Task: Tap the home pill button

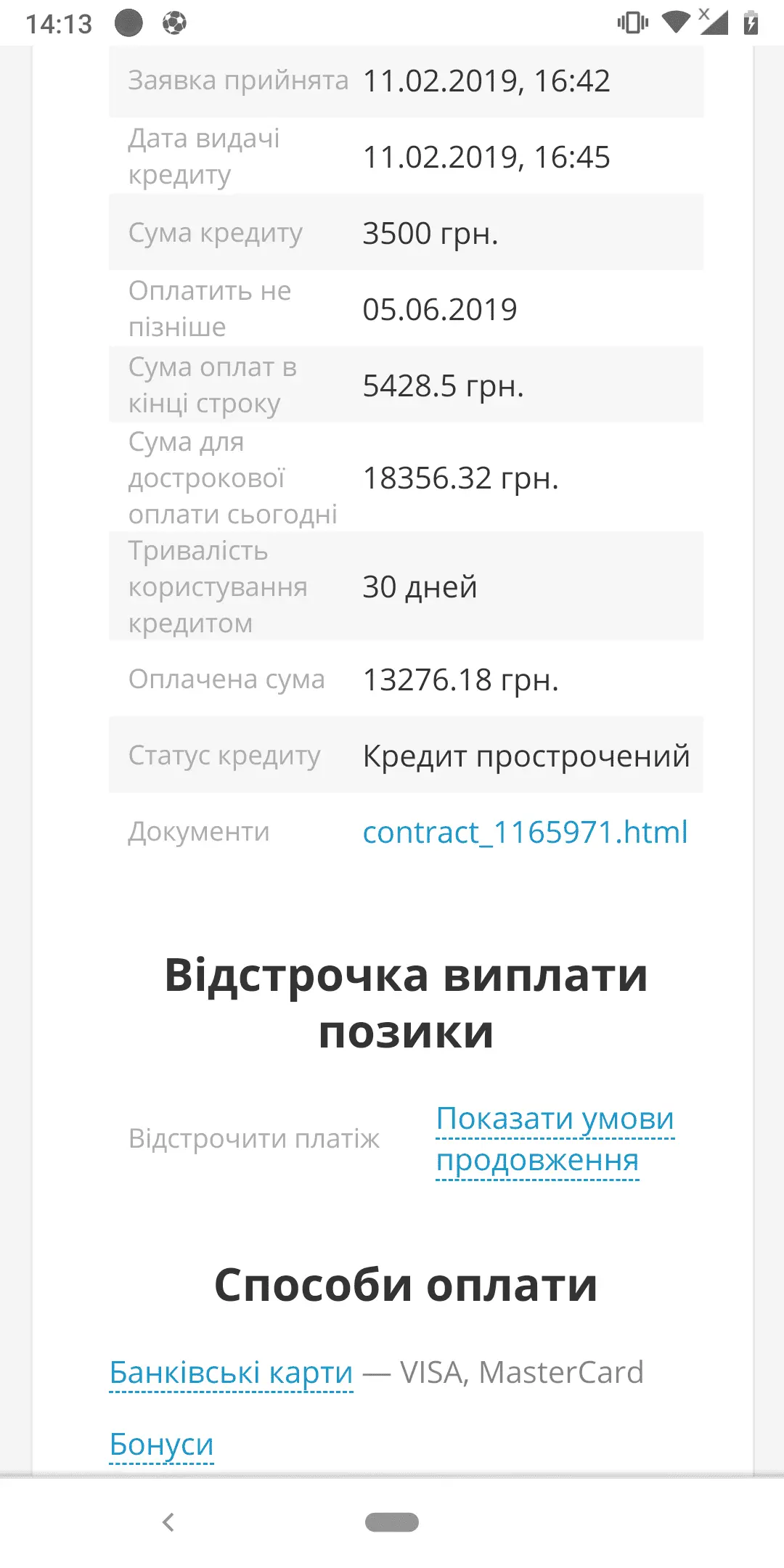Action: [x=392, y=1522]
